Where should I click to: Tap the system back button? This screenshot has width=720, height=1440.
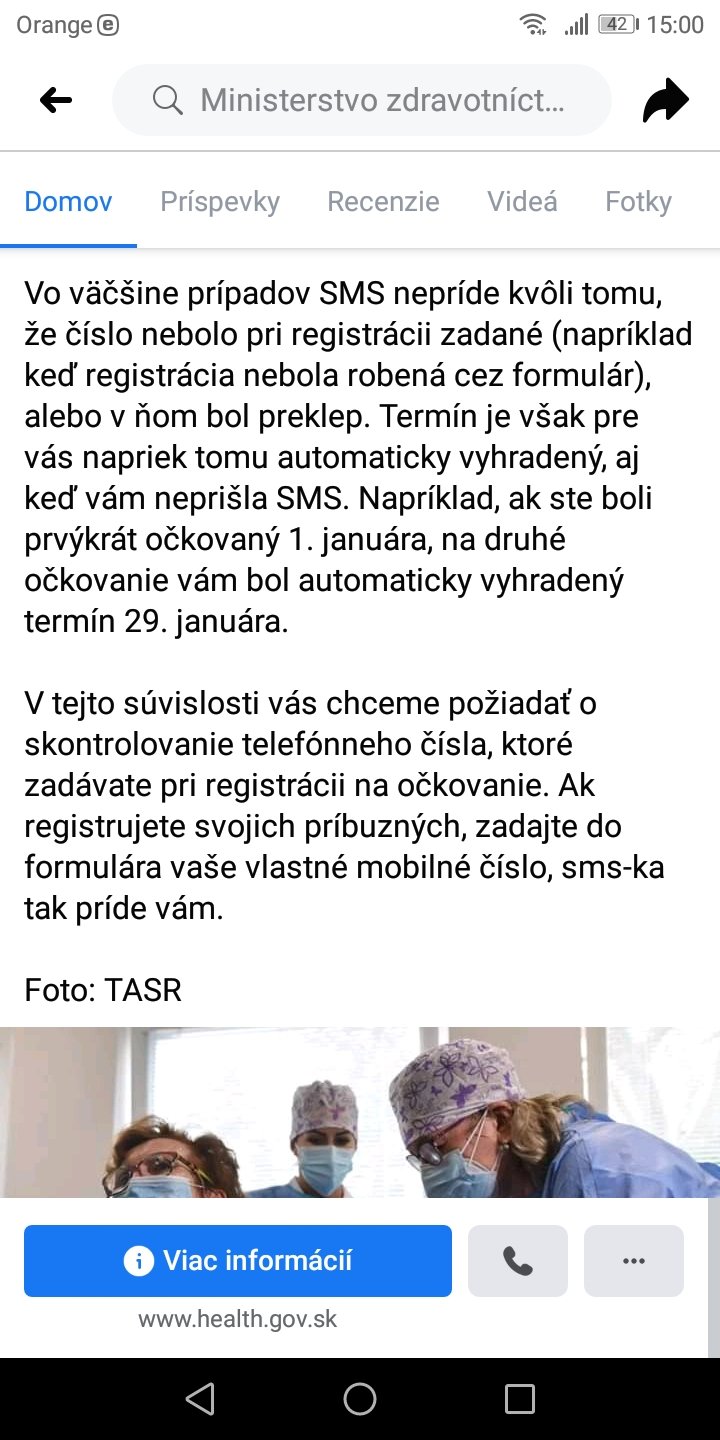tap(200, 1399)
